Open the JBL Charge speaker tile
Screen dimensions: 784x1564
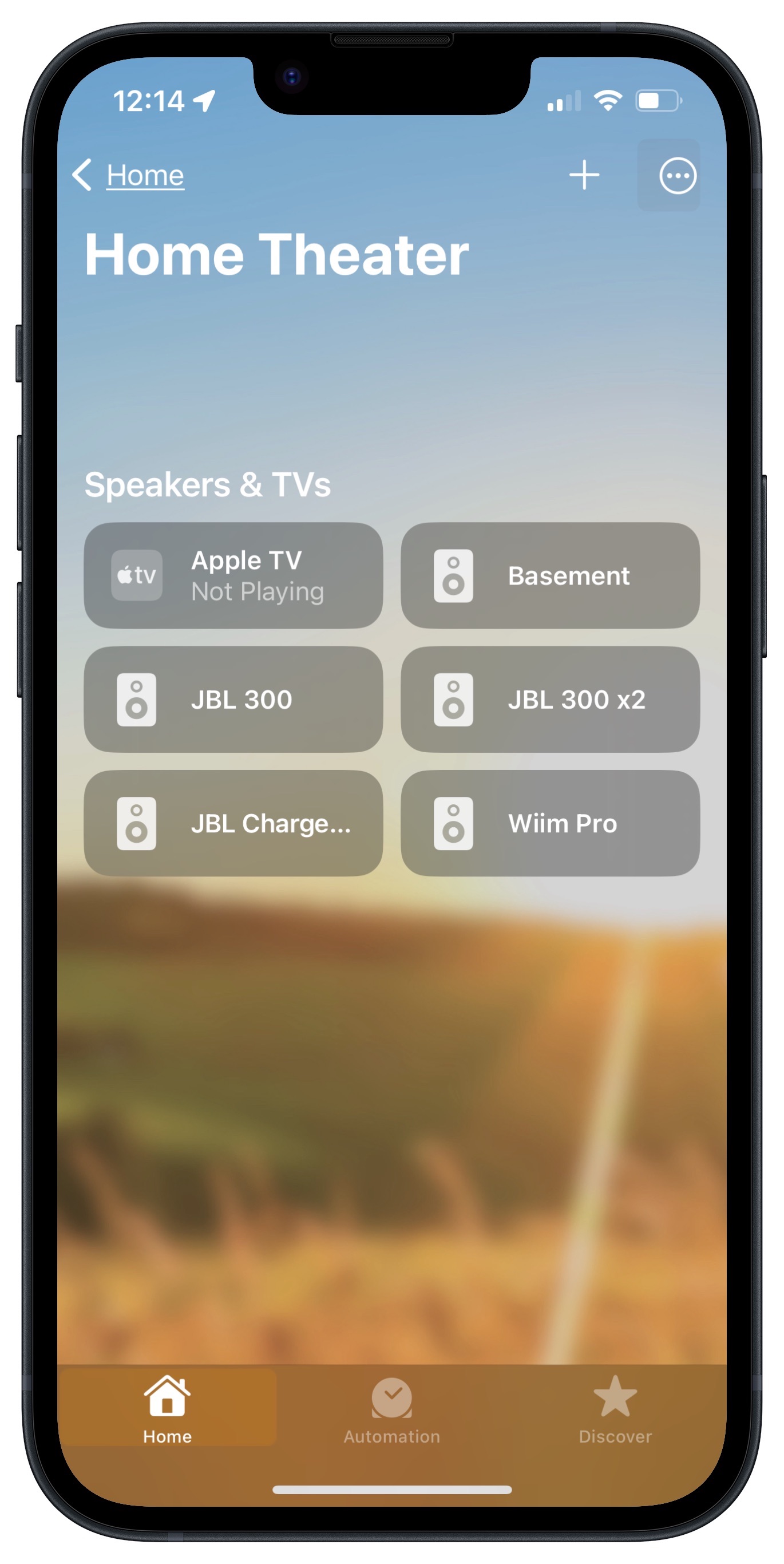tap(233, 823)
